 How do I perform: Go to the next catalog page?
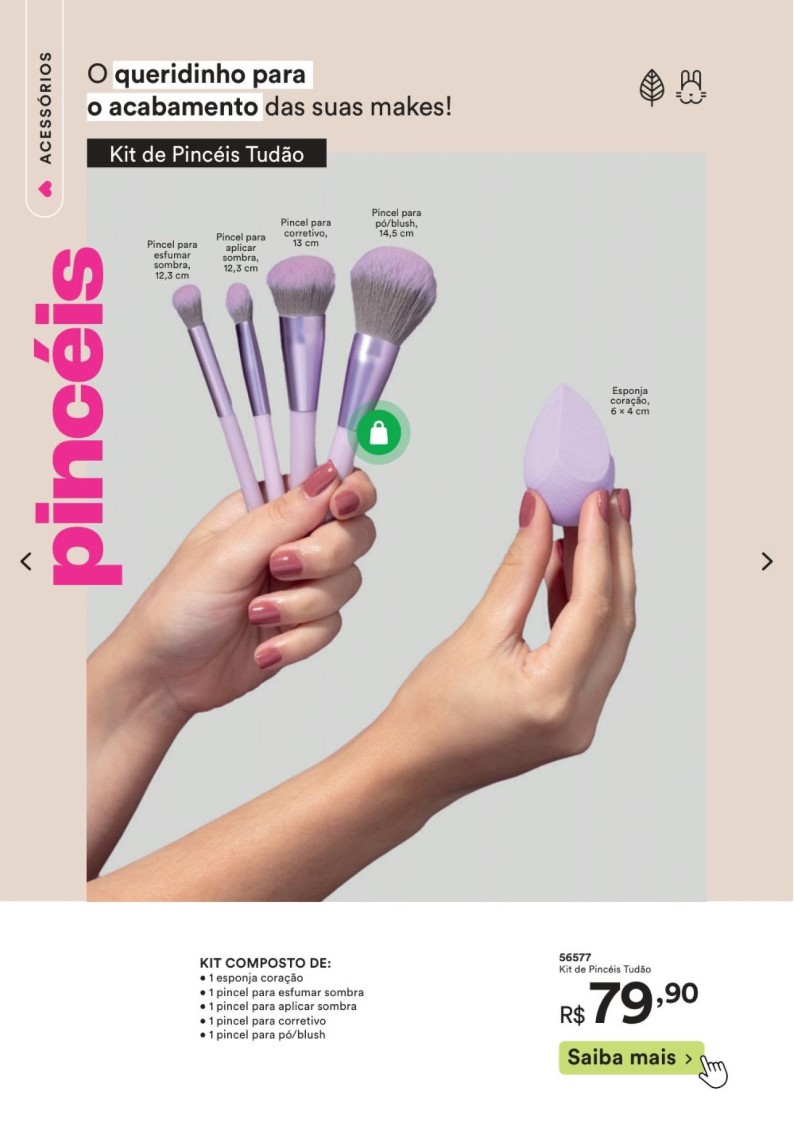coord(767,561)
